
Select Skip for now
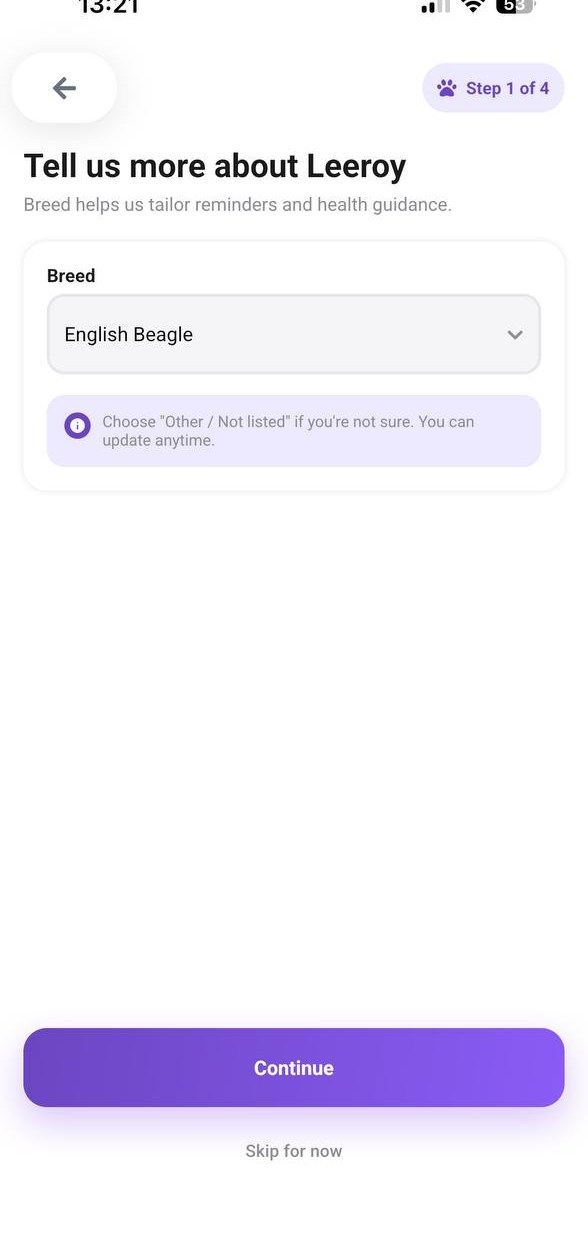[x=294, y=1151]
